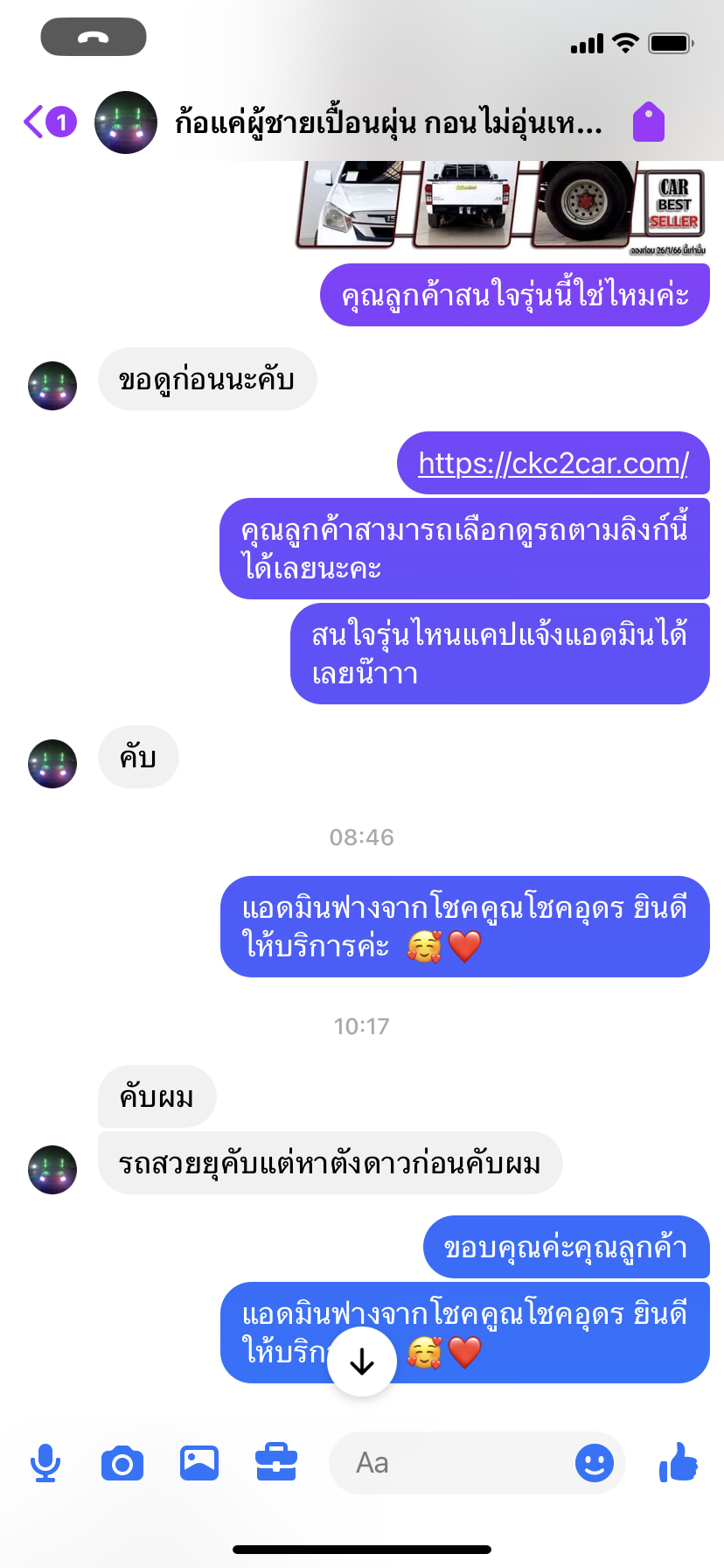Open the business tools briefcase

(x=276, y=1463)
